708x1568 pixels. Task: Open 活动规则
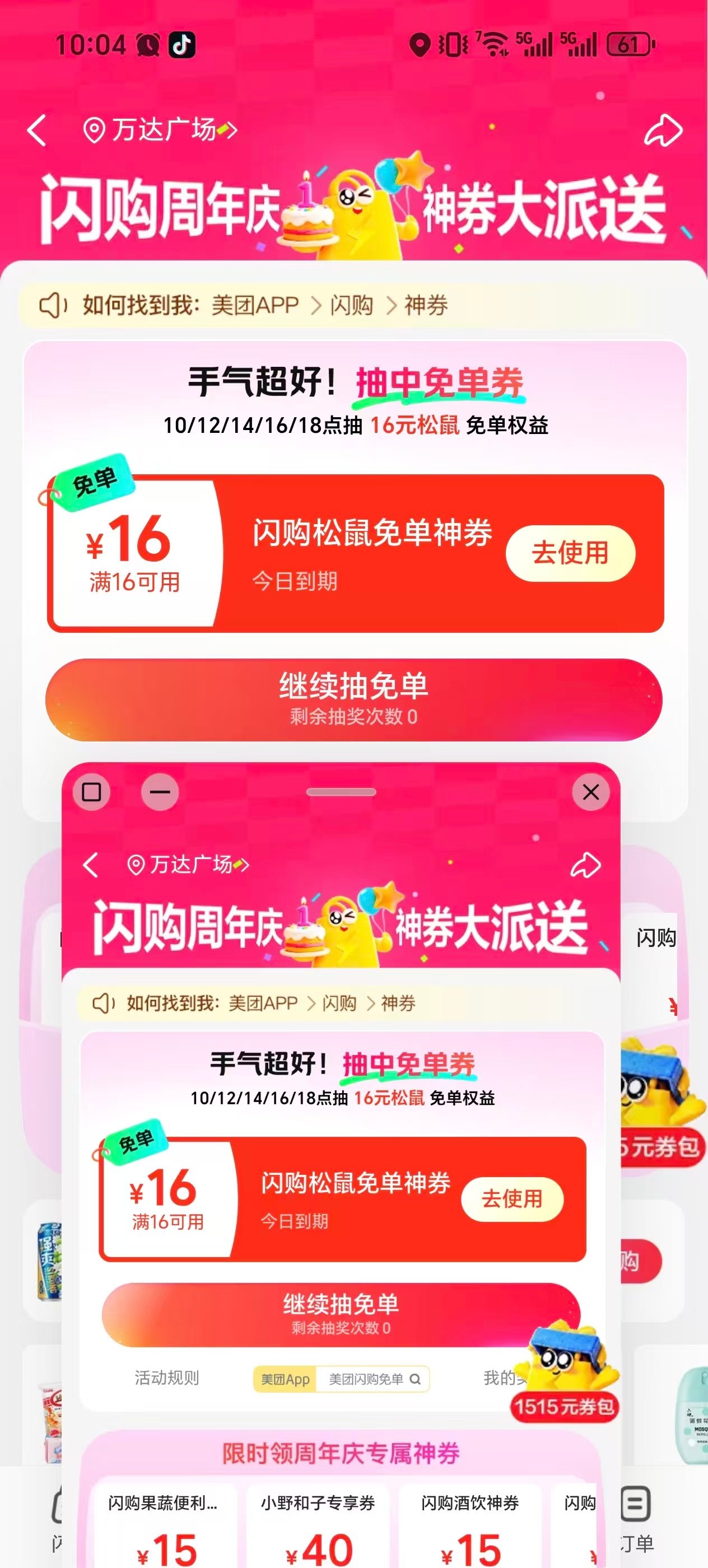[x=167, y=1378]
